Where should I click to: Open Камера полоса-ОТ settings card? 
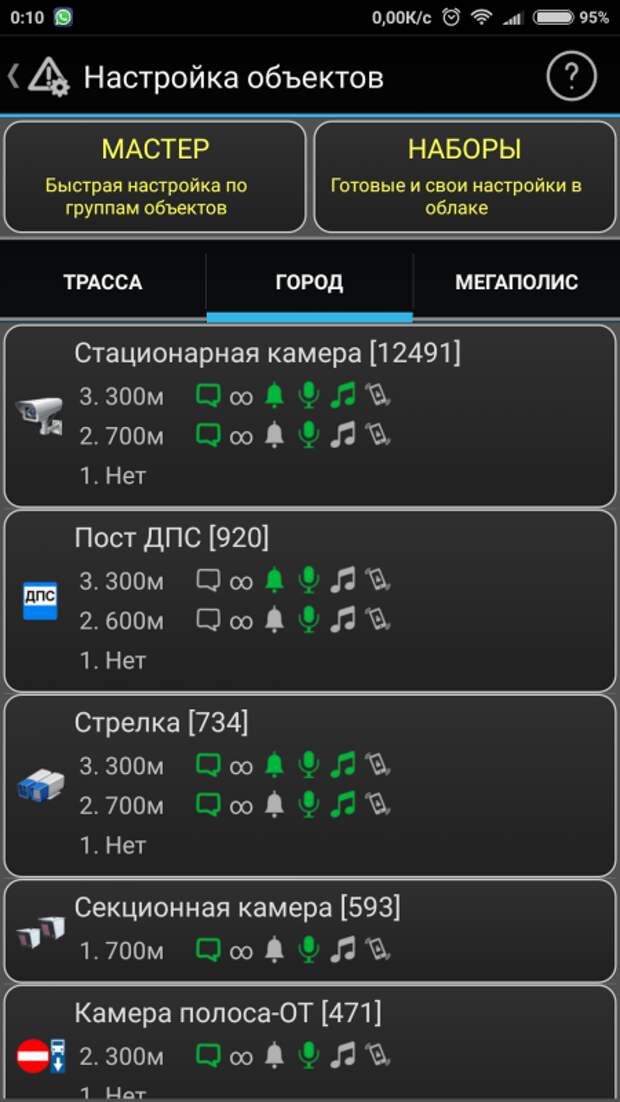point(309,1045)
